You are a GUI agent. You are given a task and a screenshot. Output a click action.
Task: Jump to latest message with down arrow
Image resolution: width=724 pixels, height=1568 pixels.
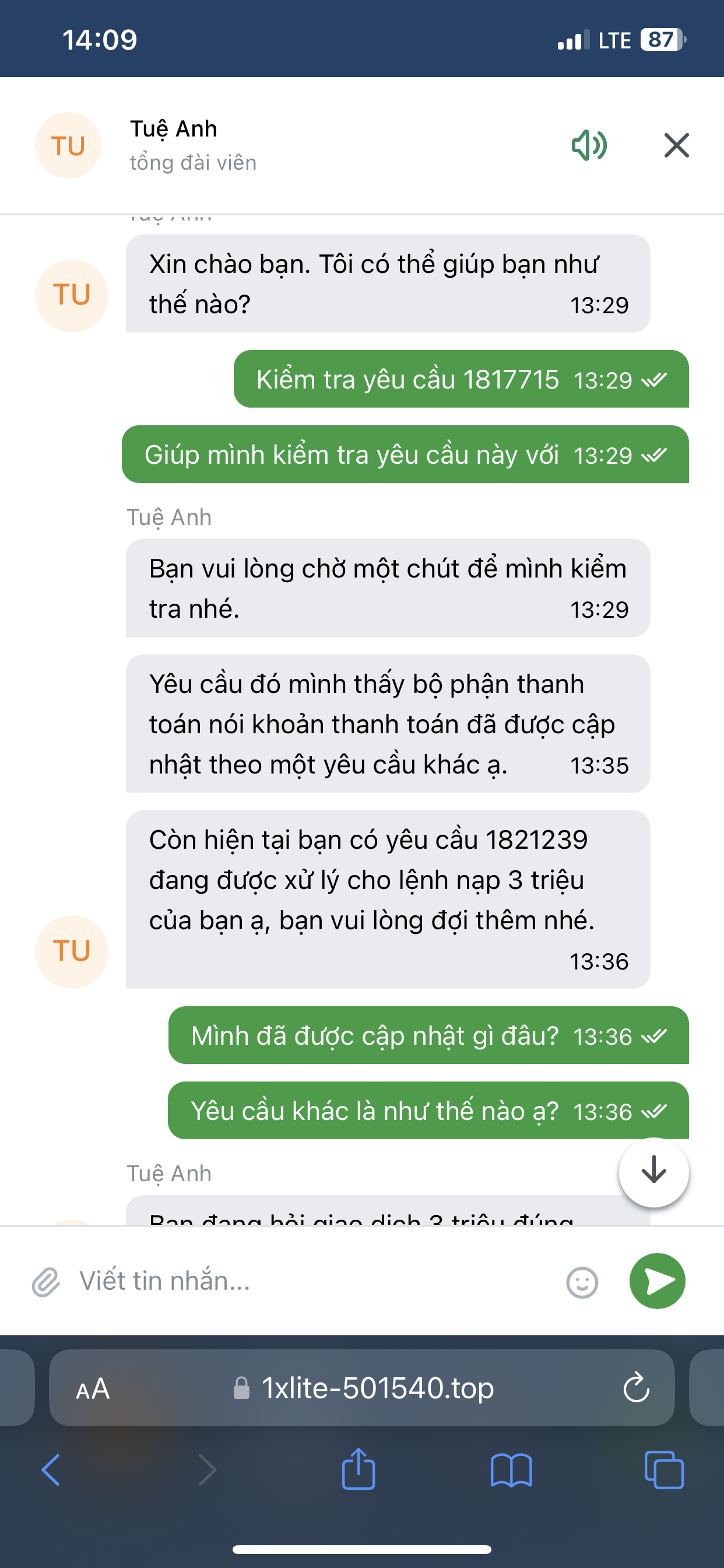click(653, 1171)
